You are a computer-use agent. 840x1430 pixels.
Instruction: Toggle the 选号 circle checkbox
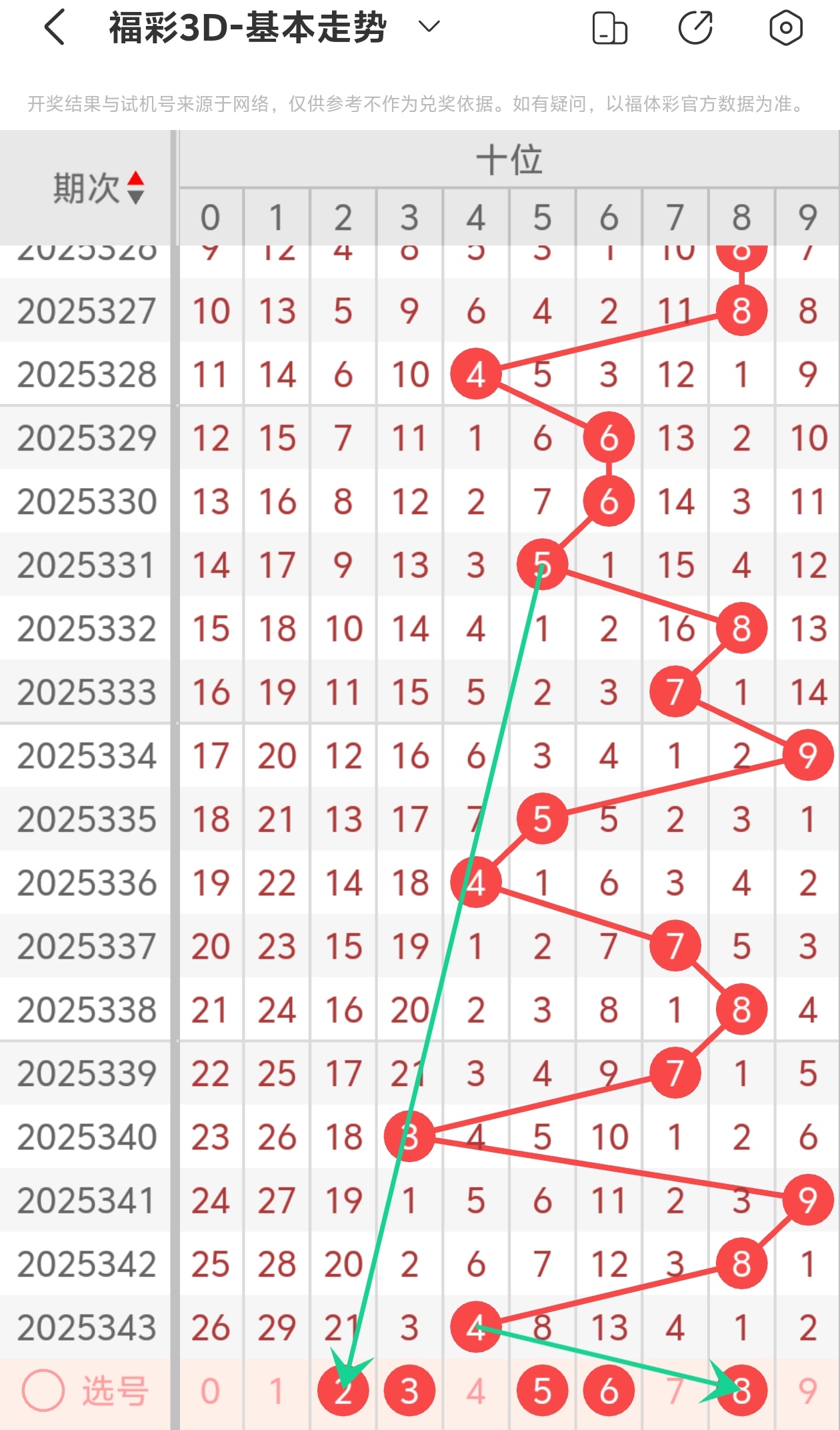pos(43,1391)
